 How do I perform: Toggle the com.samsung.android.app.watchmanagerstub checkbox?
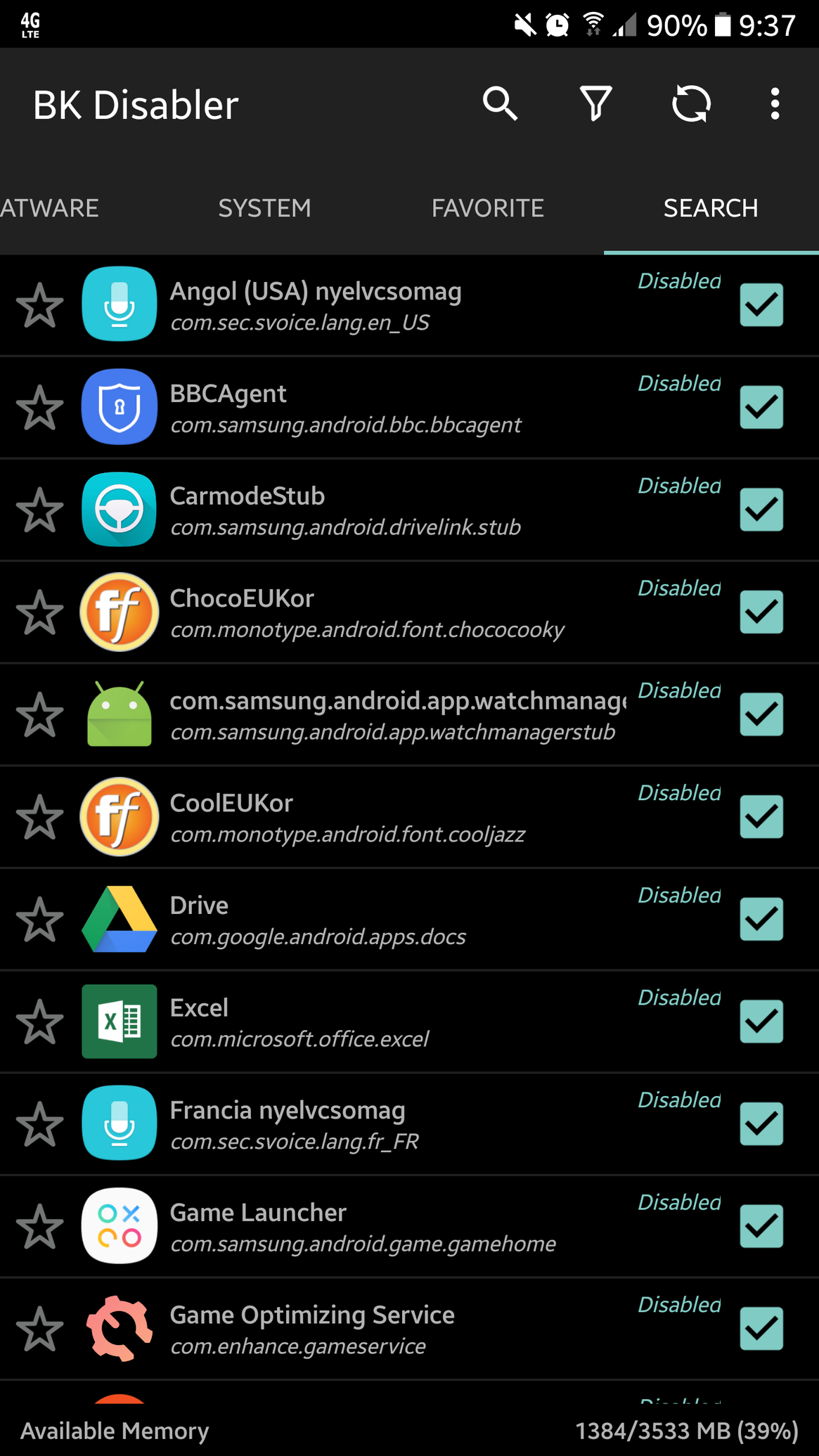(761, 714)
